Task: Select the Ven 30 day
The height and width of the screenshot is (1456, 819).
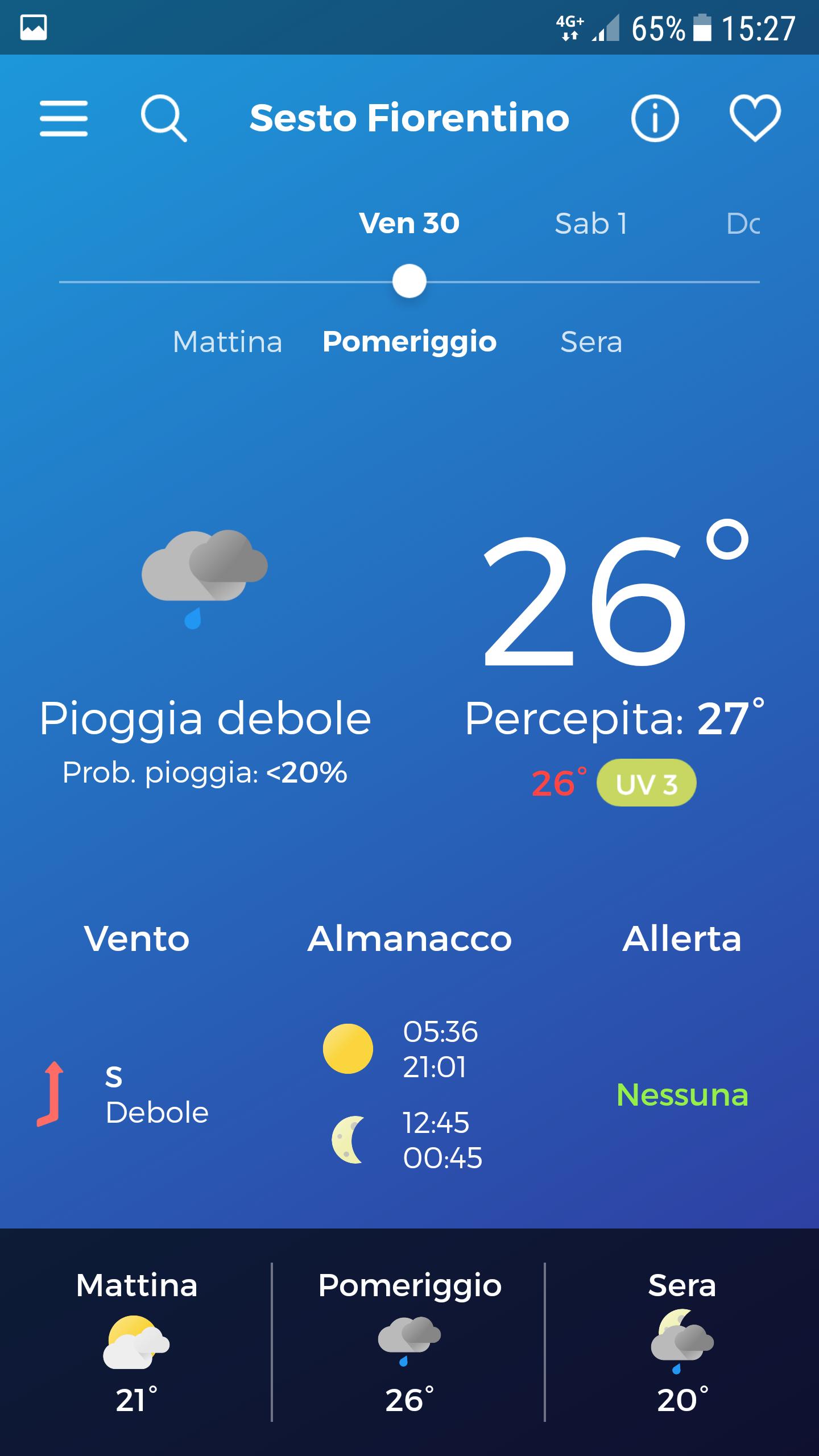Action: click(409, 224)
